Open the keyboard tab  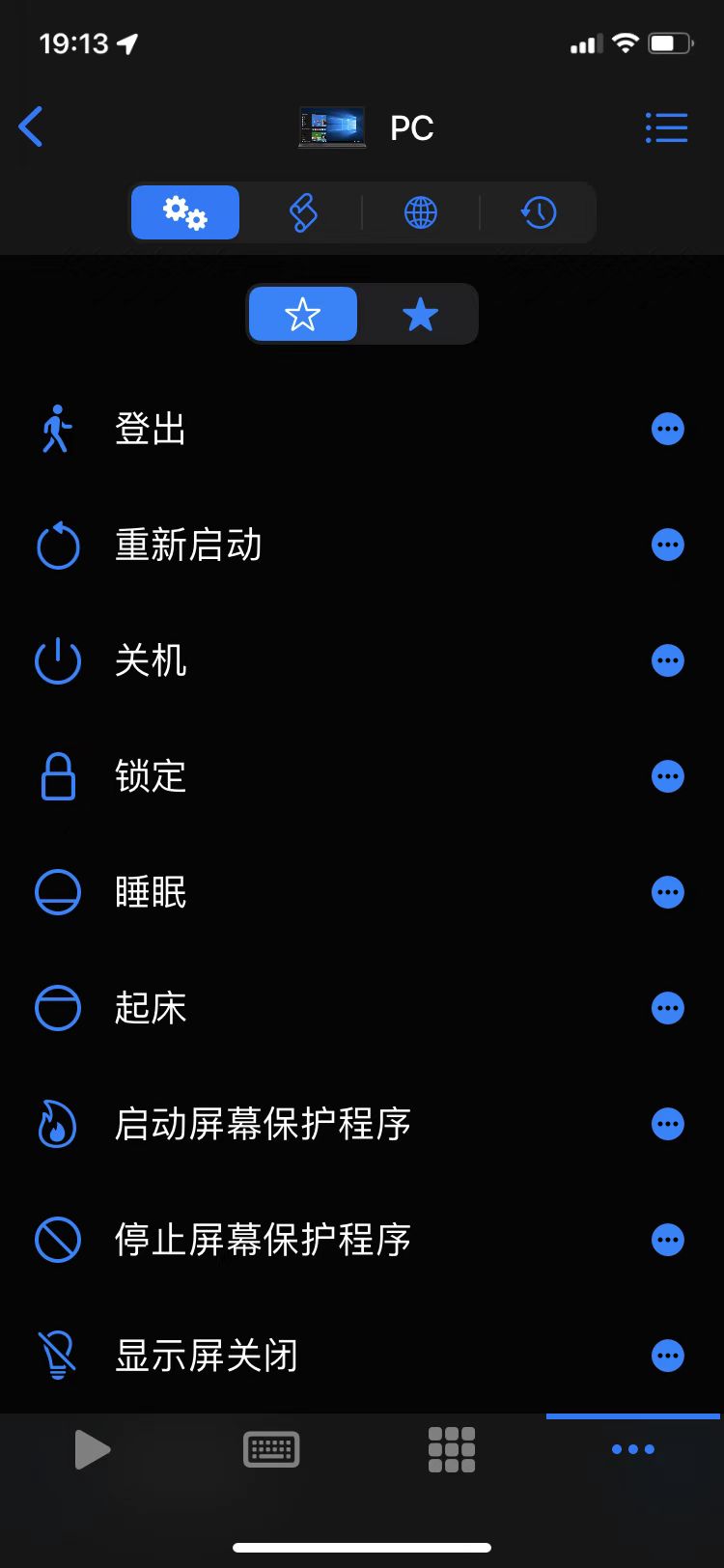tap(271, 1449)
